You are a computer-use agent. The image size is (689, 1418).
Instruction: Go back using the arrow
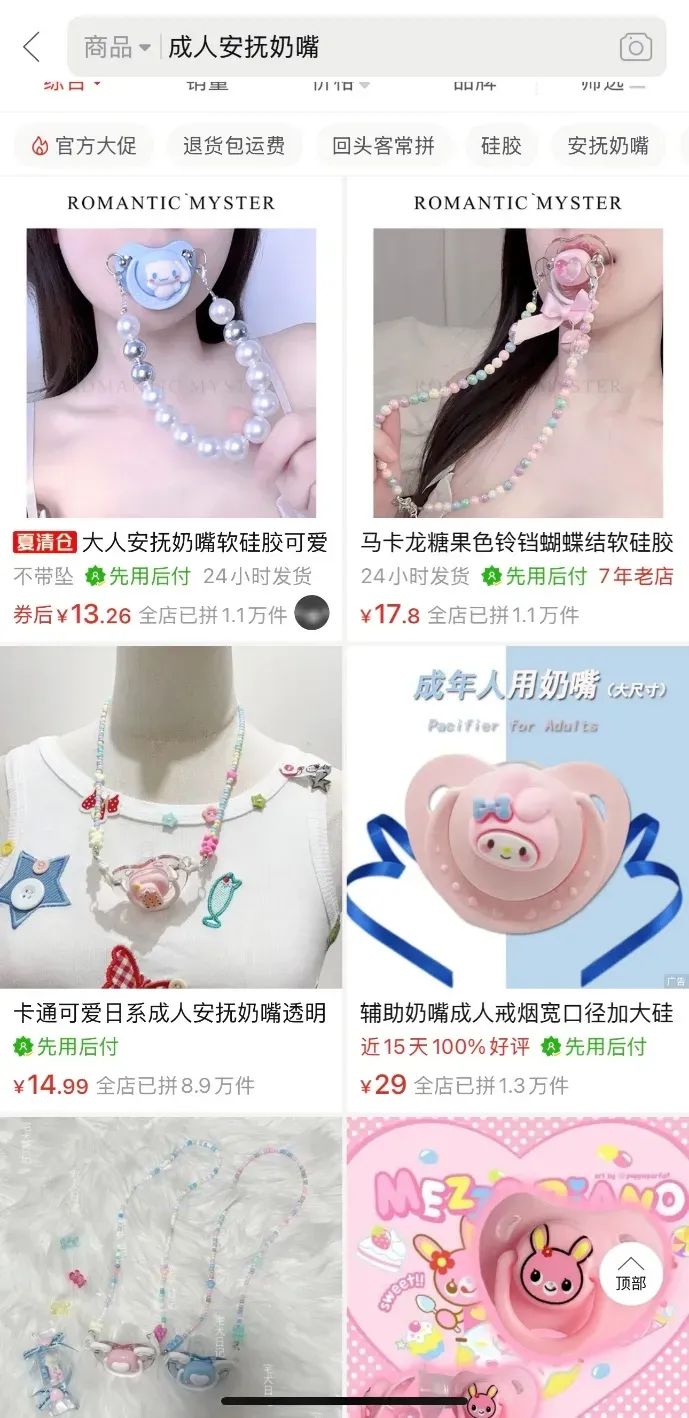pos(32,47)
